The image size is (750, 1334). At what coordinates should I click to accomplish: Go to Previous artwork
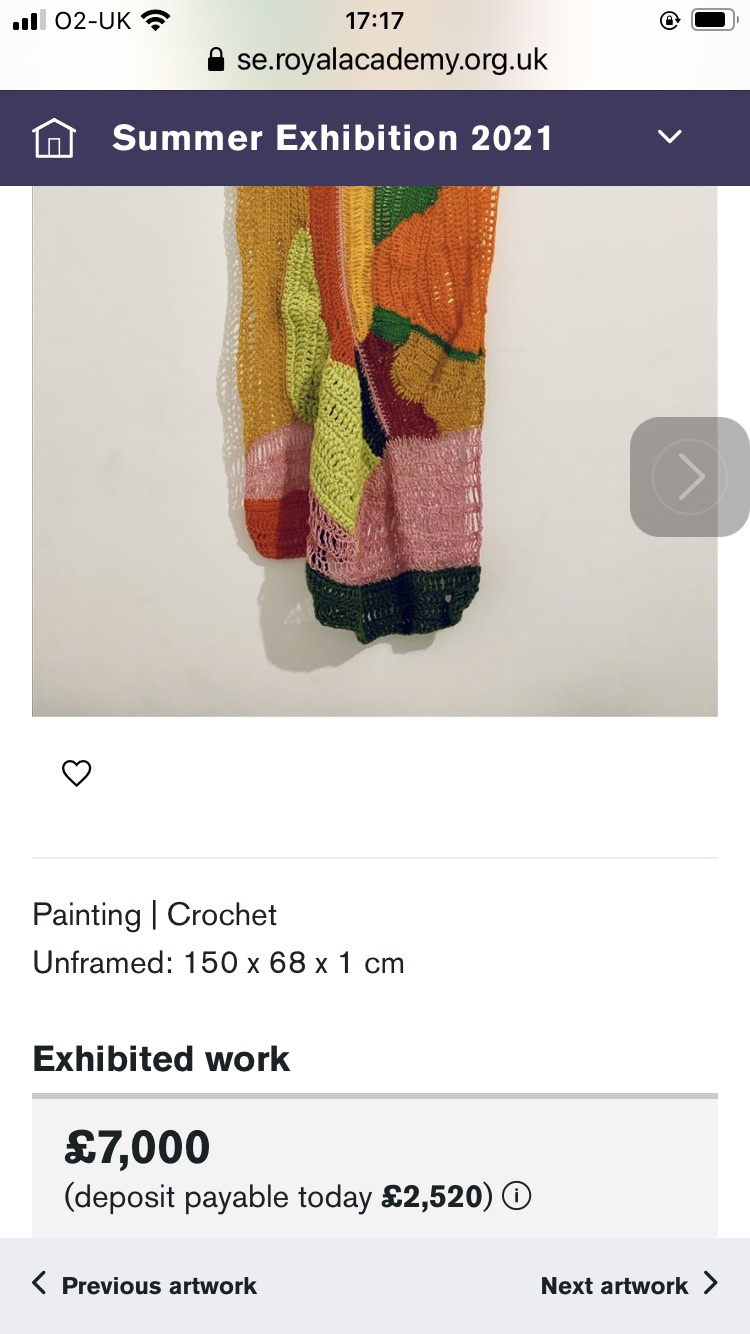144,1285
